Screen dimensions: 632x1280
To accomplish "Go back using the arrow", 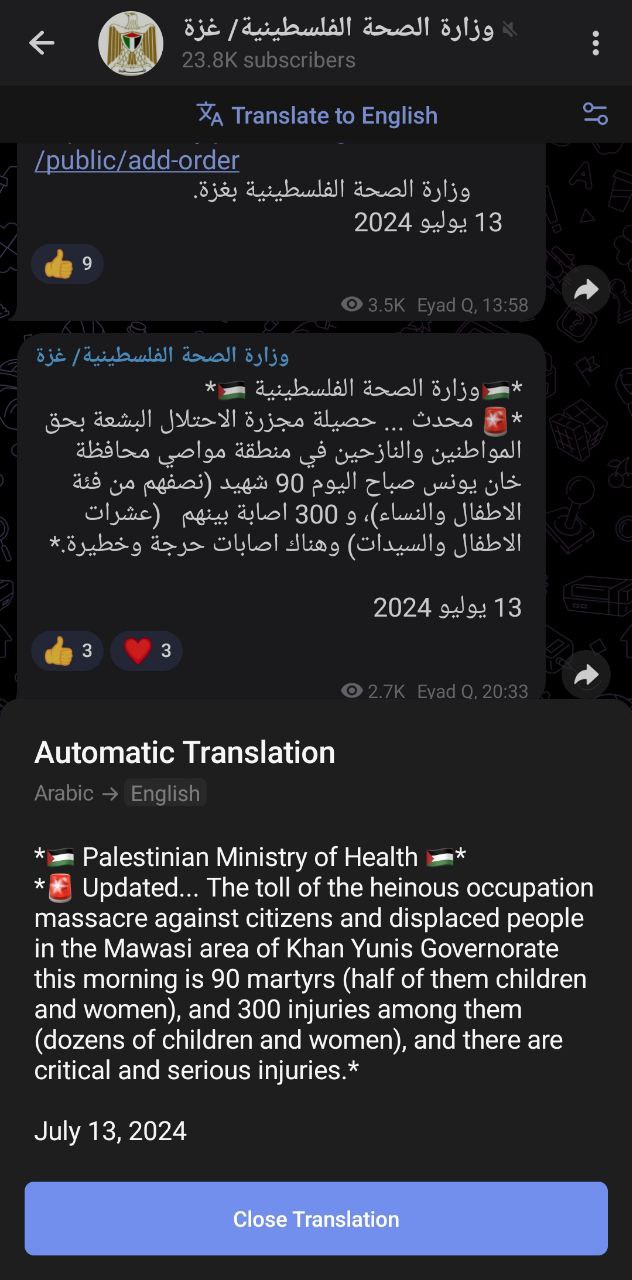I will tap(41, 43).
